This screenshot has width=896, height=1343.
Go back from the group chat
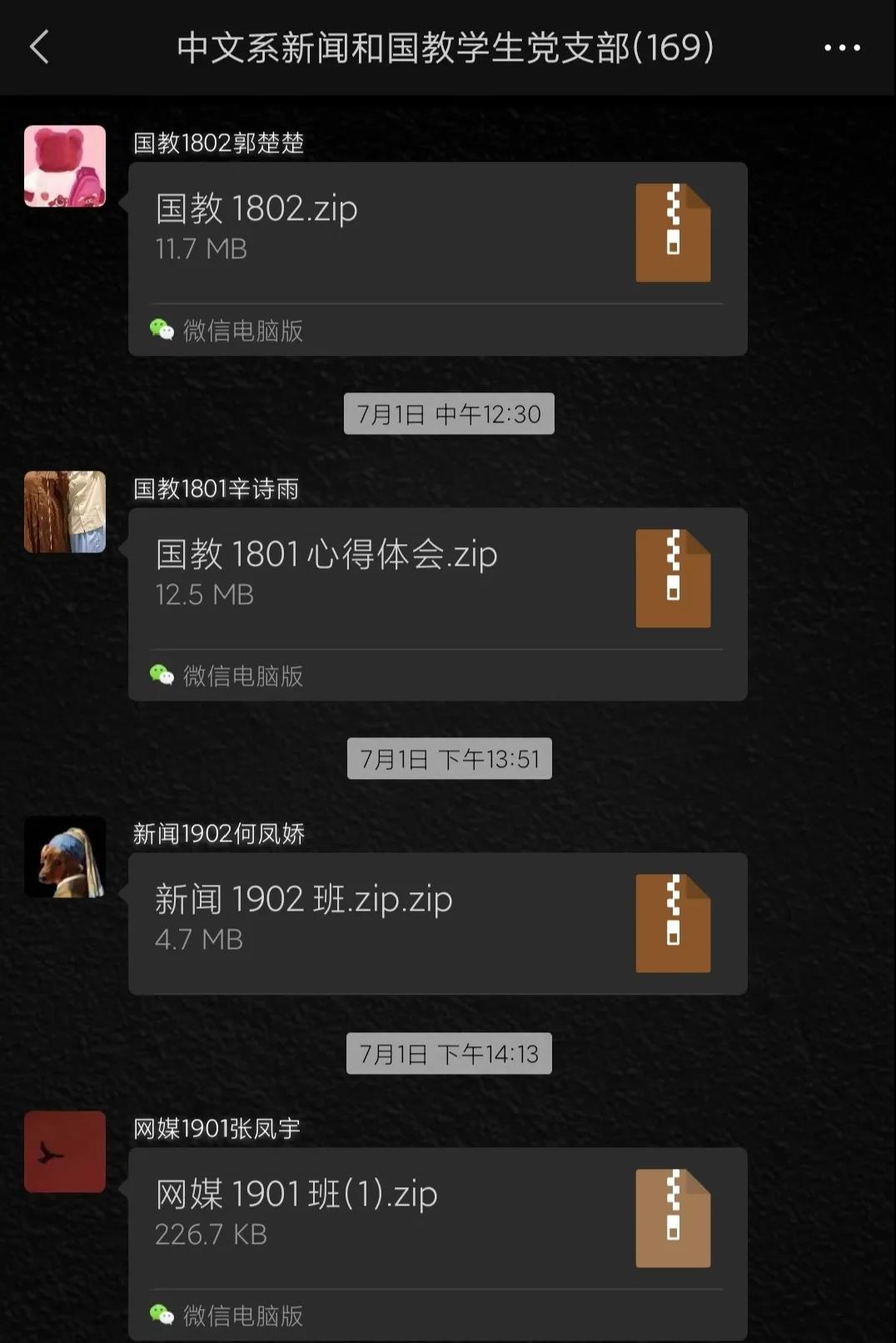[39, 47]
